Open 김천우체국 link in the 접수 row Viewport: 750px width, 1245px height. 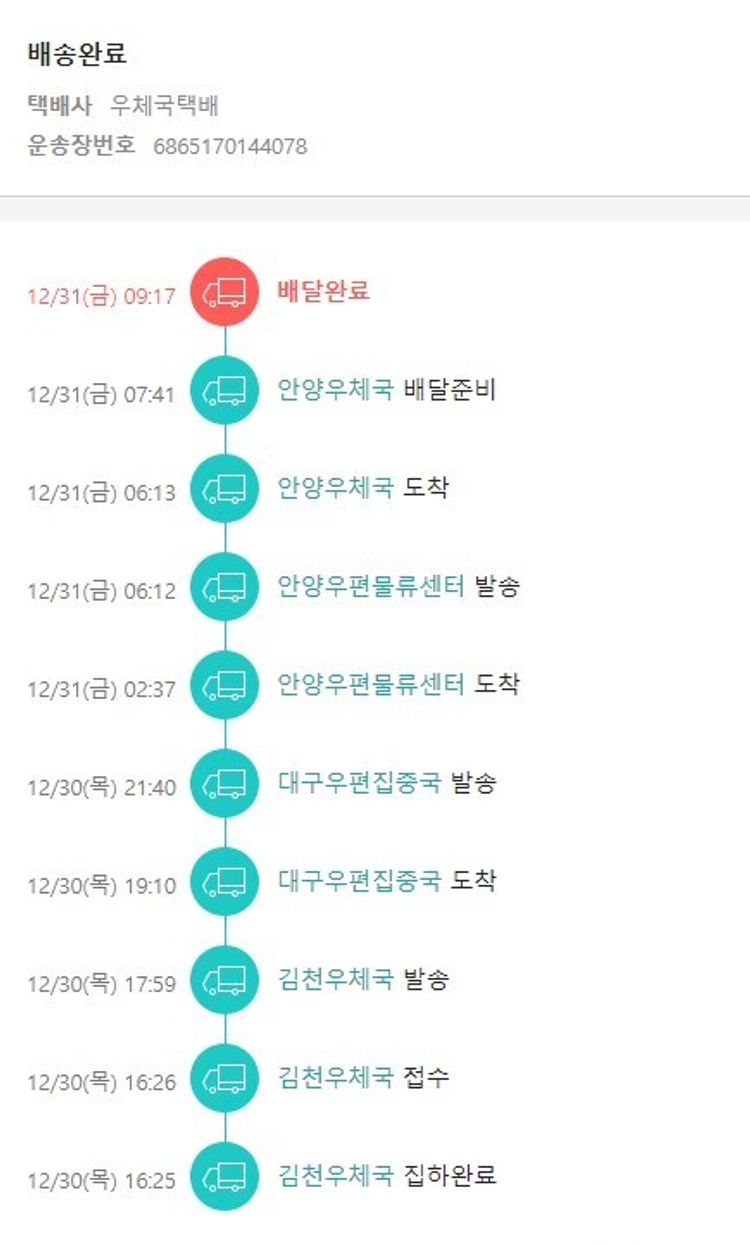pyautogui.click(x=335, y=1077)
